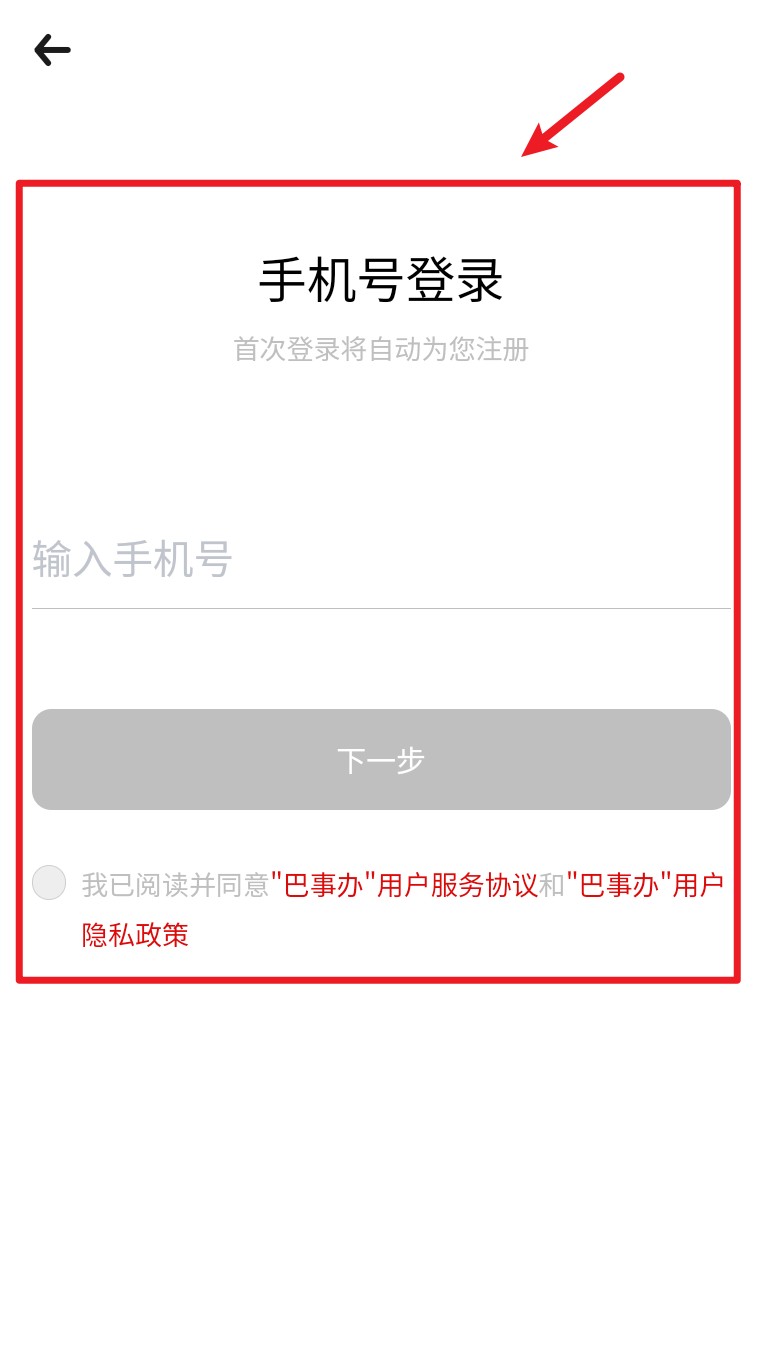Image resolution: width=760 pixels, height=1355 pixels.
Task: Open the "巴事办"用户服务协议 link
Action: (x=405, y=885)
